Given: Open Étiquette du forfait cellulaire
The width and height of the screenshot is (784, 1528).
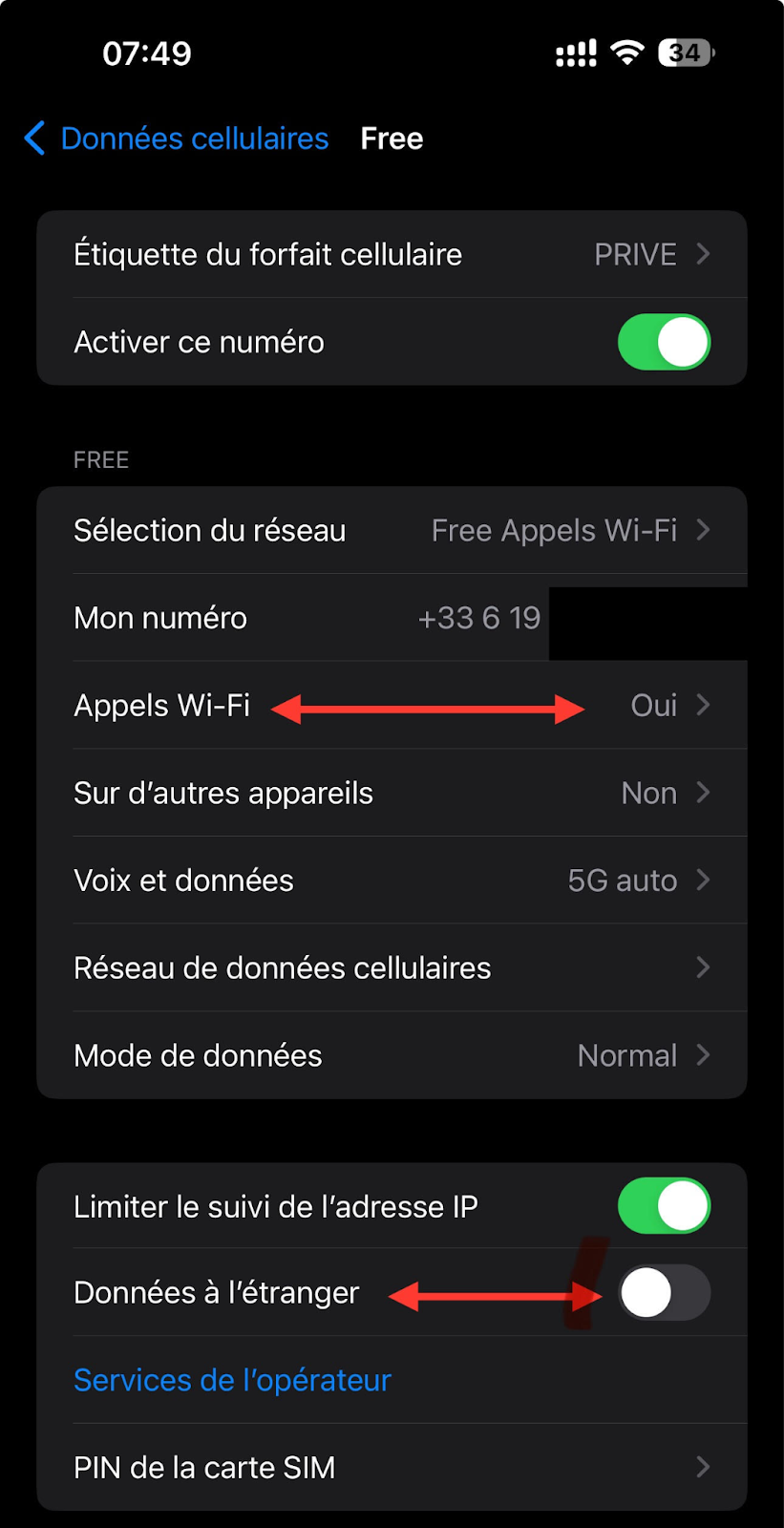Looking at the screenshot, I should coord(392,255).
